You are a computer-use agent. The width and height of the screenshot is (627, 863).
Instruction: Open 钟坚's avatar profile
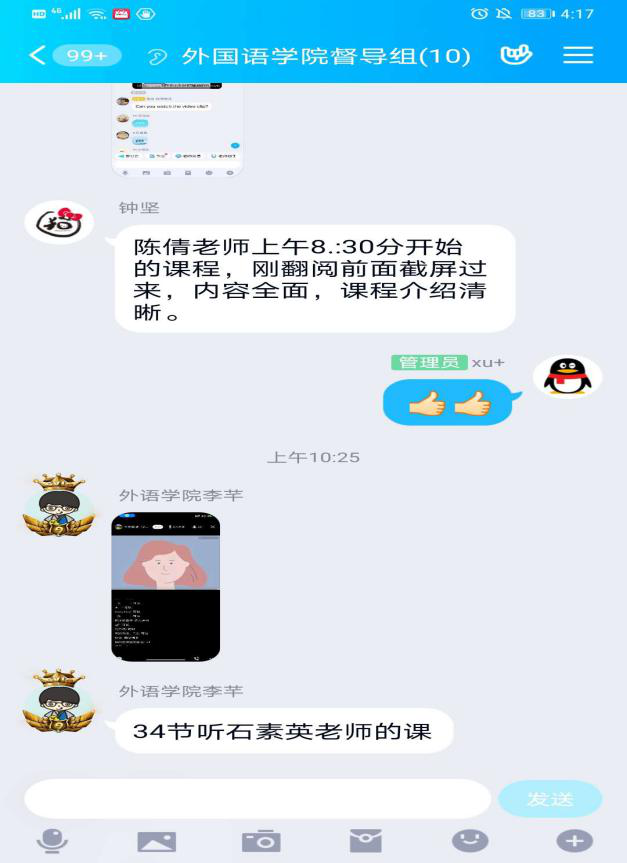coord(58,223)
